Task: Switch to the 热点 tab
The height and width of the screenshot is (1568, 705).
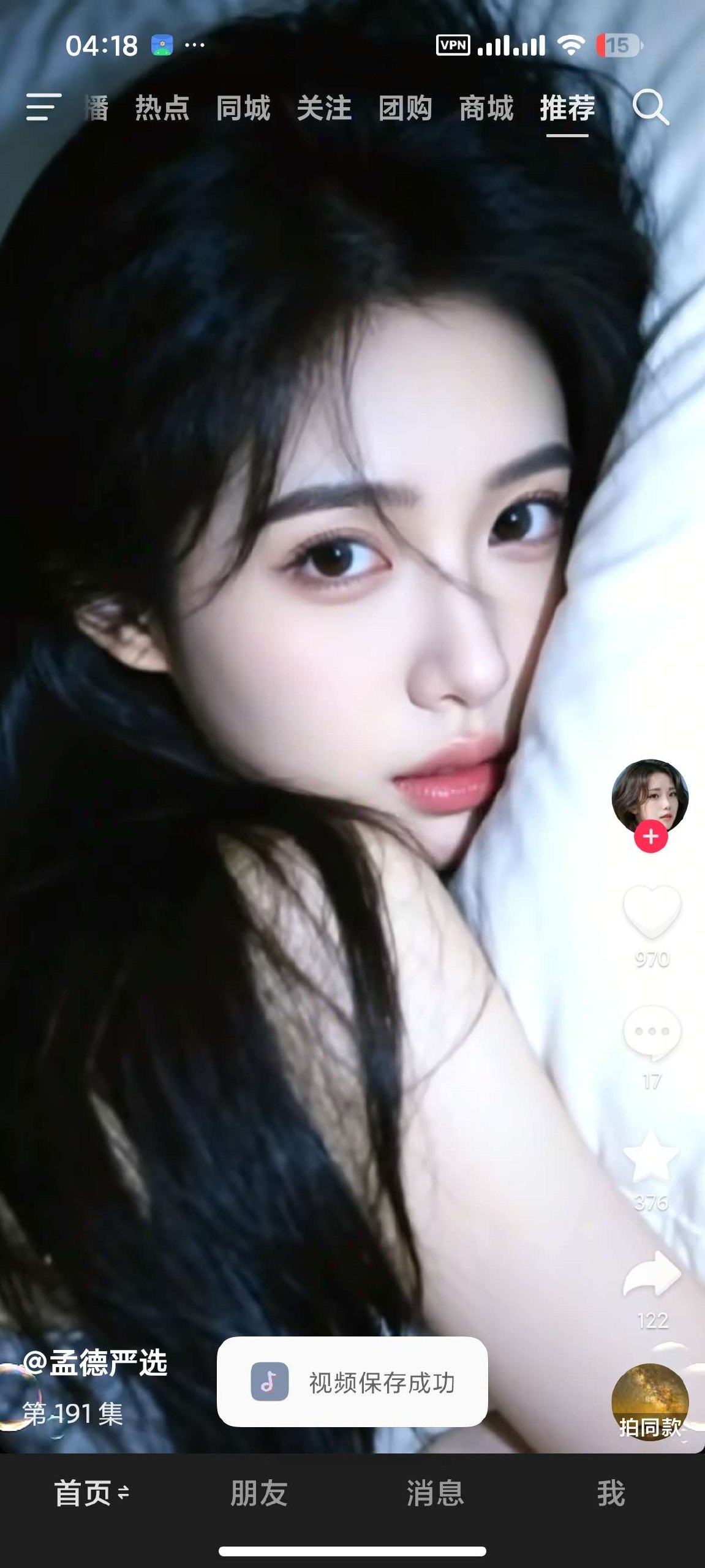Action: click(x=162, y=108)
